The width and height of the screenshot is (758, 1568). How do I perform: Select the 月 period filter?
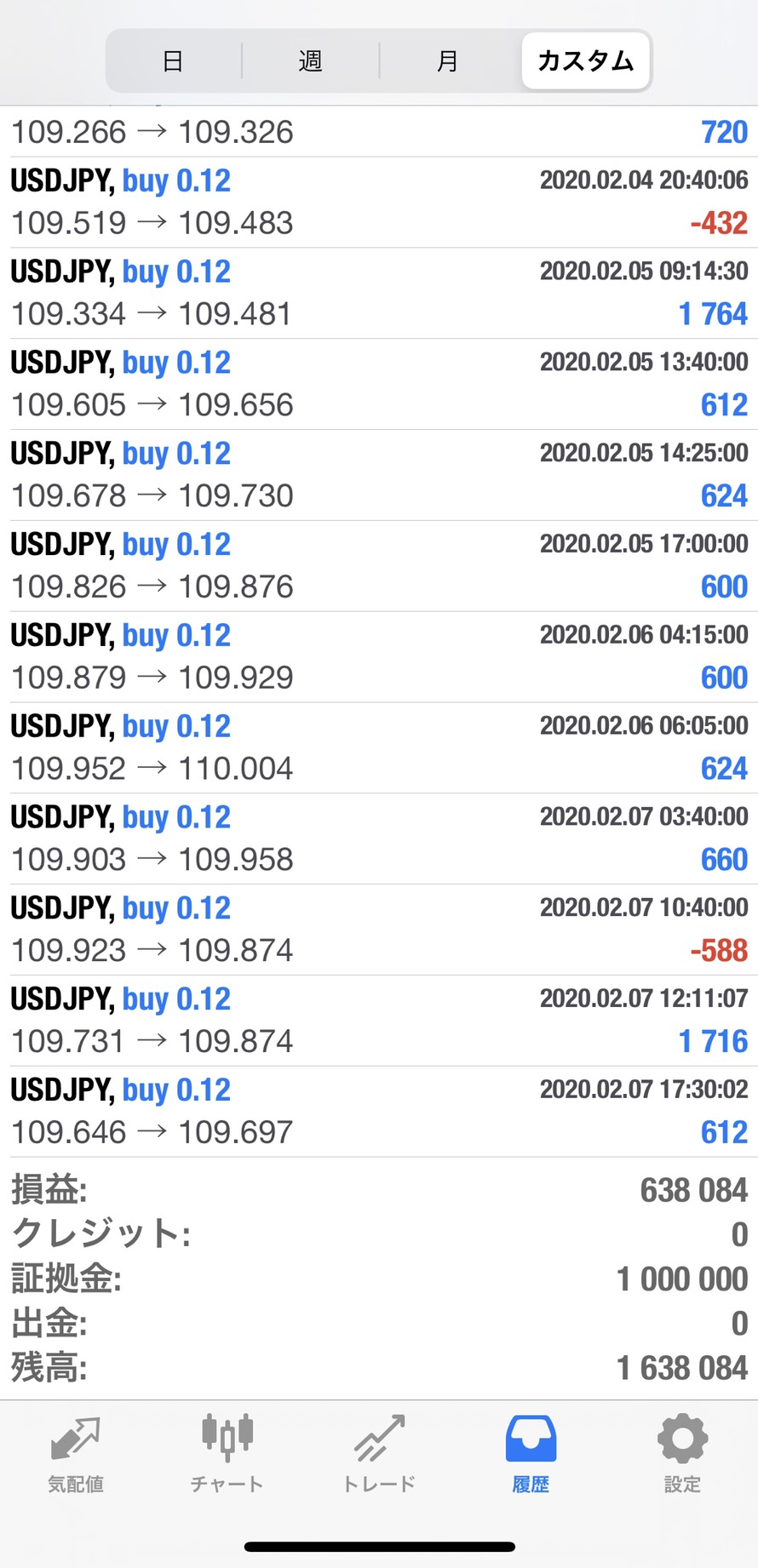(448, 60)
